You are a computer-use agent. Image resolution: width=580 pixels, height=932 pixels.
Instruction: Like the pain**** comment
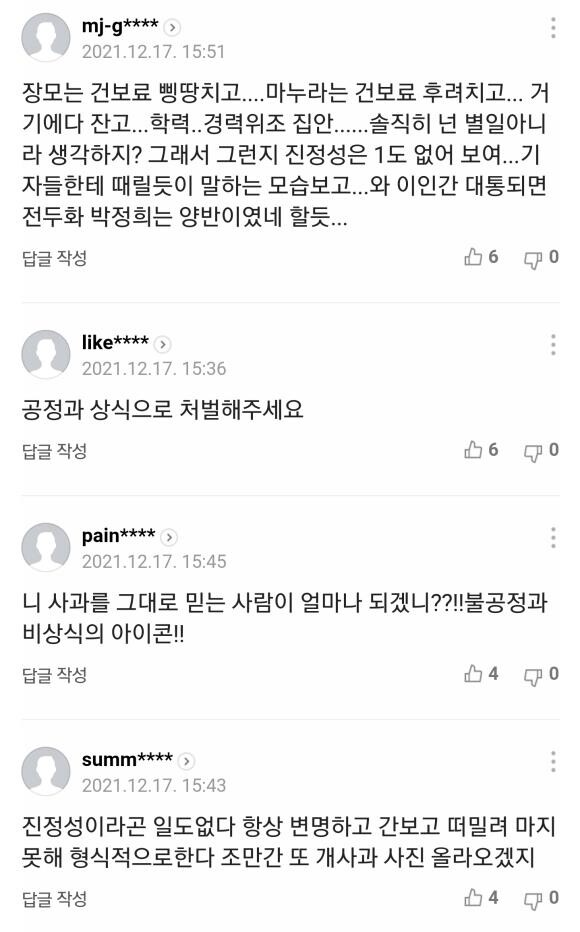click(481, 674)
